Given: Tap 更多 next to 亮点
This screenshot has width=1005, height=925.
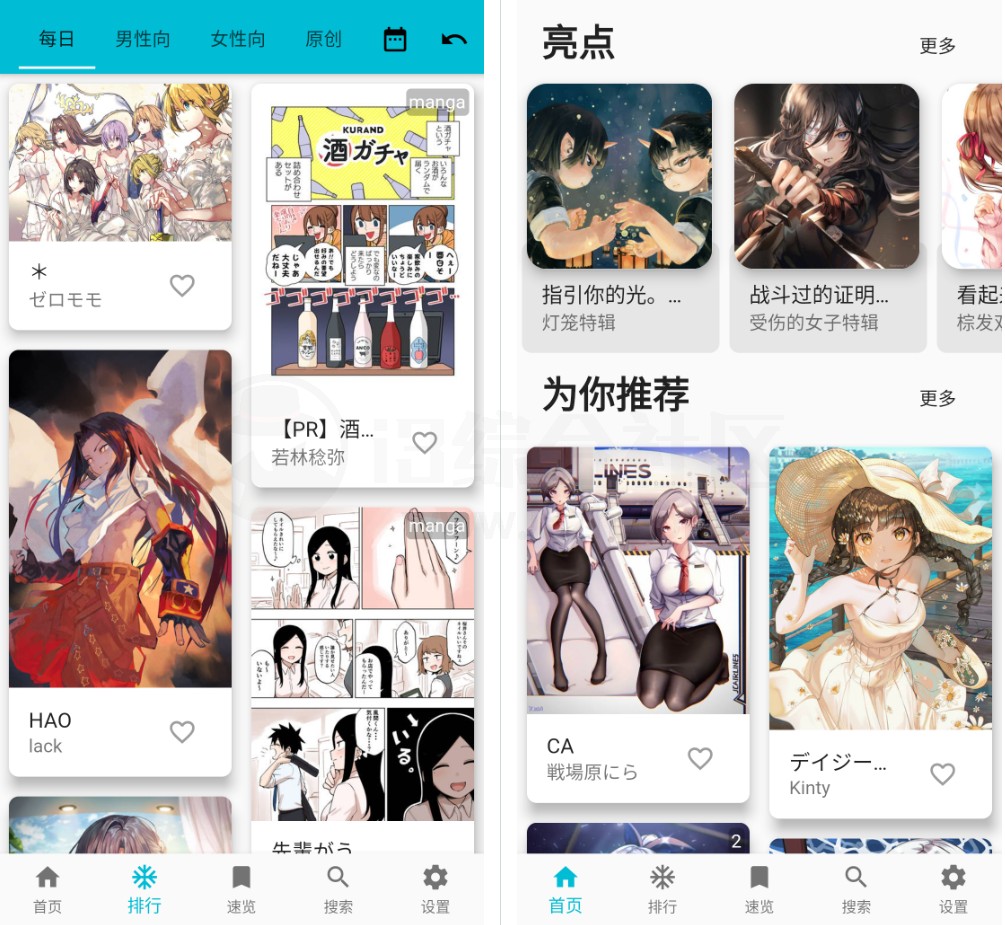Looking at the screenshot, I should point(938,46).
